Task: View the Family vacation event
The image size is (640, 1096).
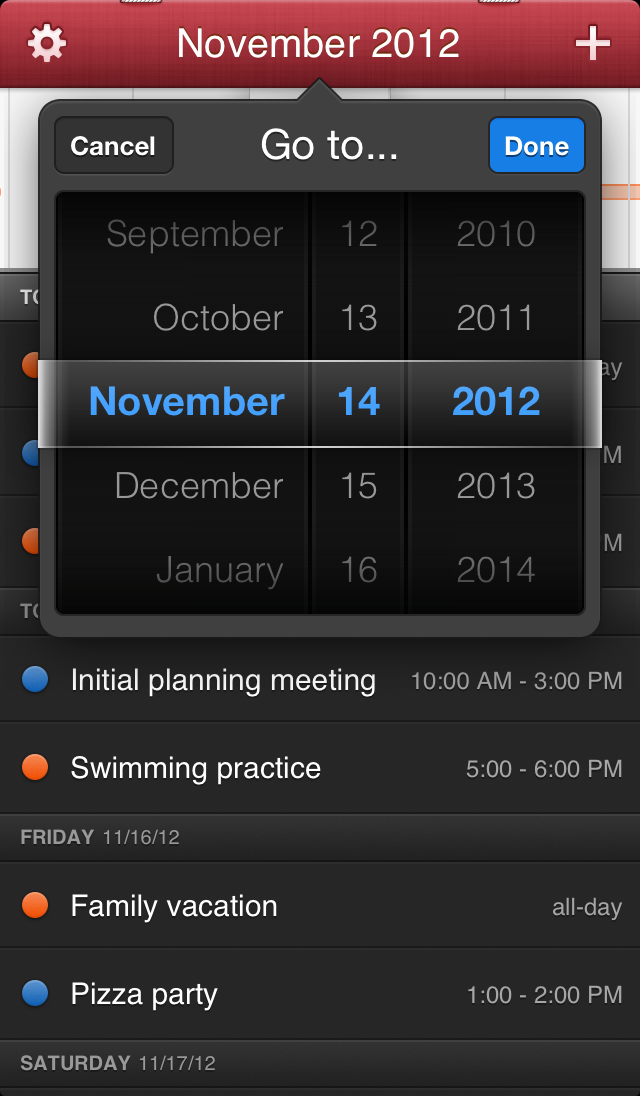Action: [173, 906]
